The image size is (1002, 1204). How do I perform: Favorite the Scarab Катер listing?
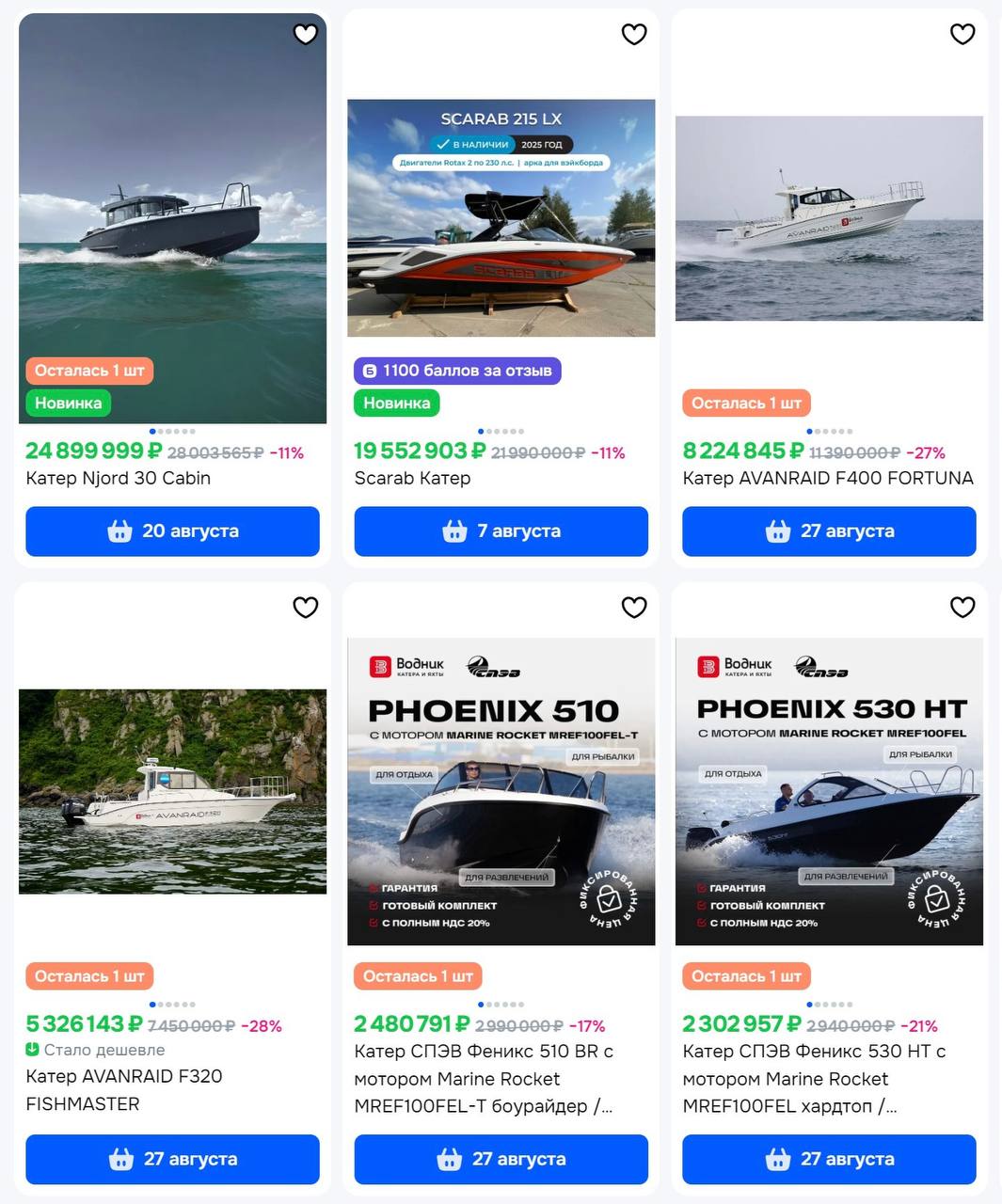pos(634,35)
